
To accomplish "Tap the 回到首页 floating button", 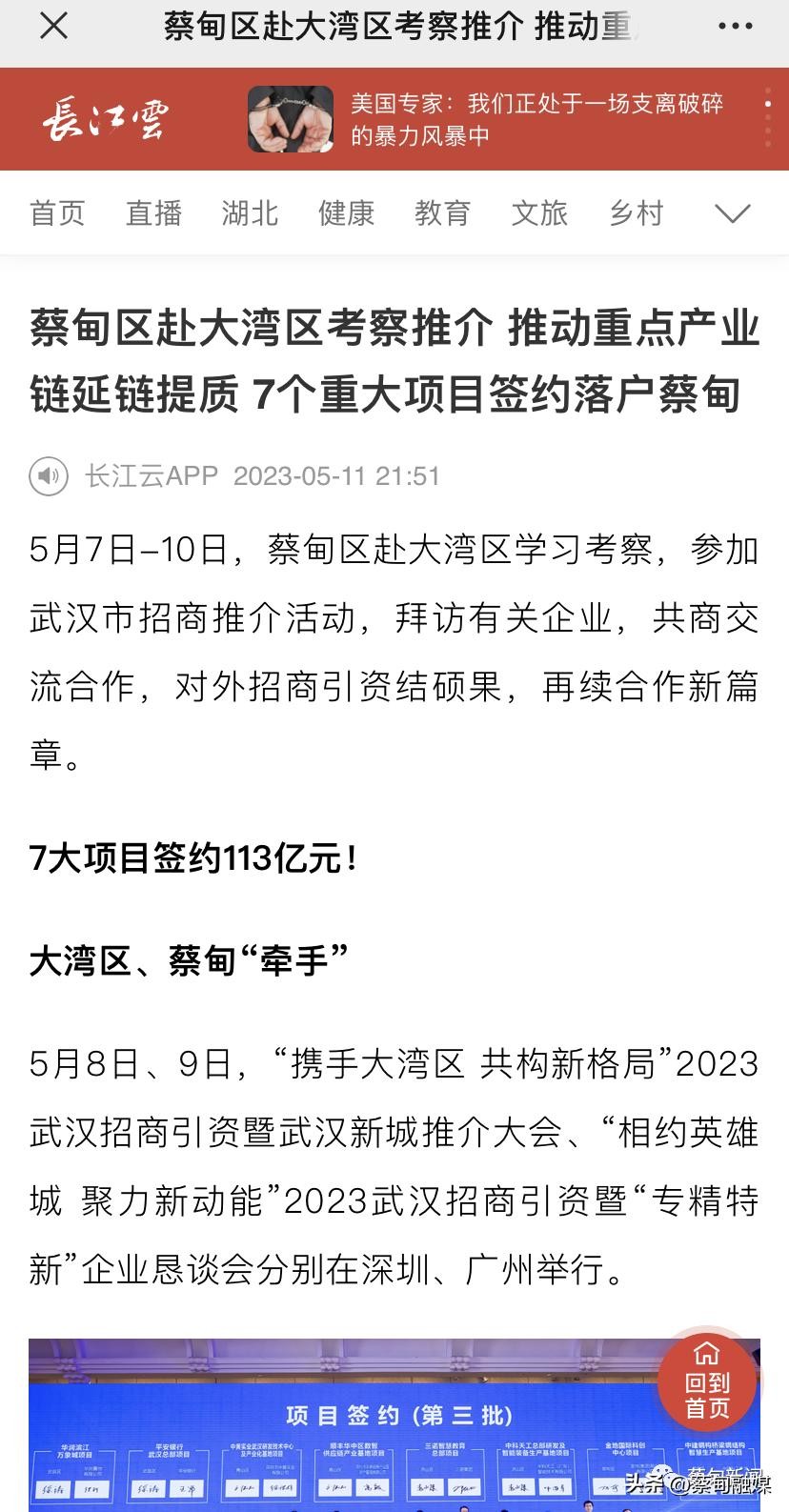I will pyautogui.click(x=707, y=1381).
